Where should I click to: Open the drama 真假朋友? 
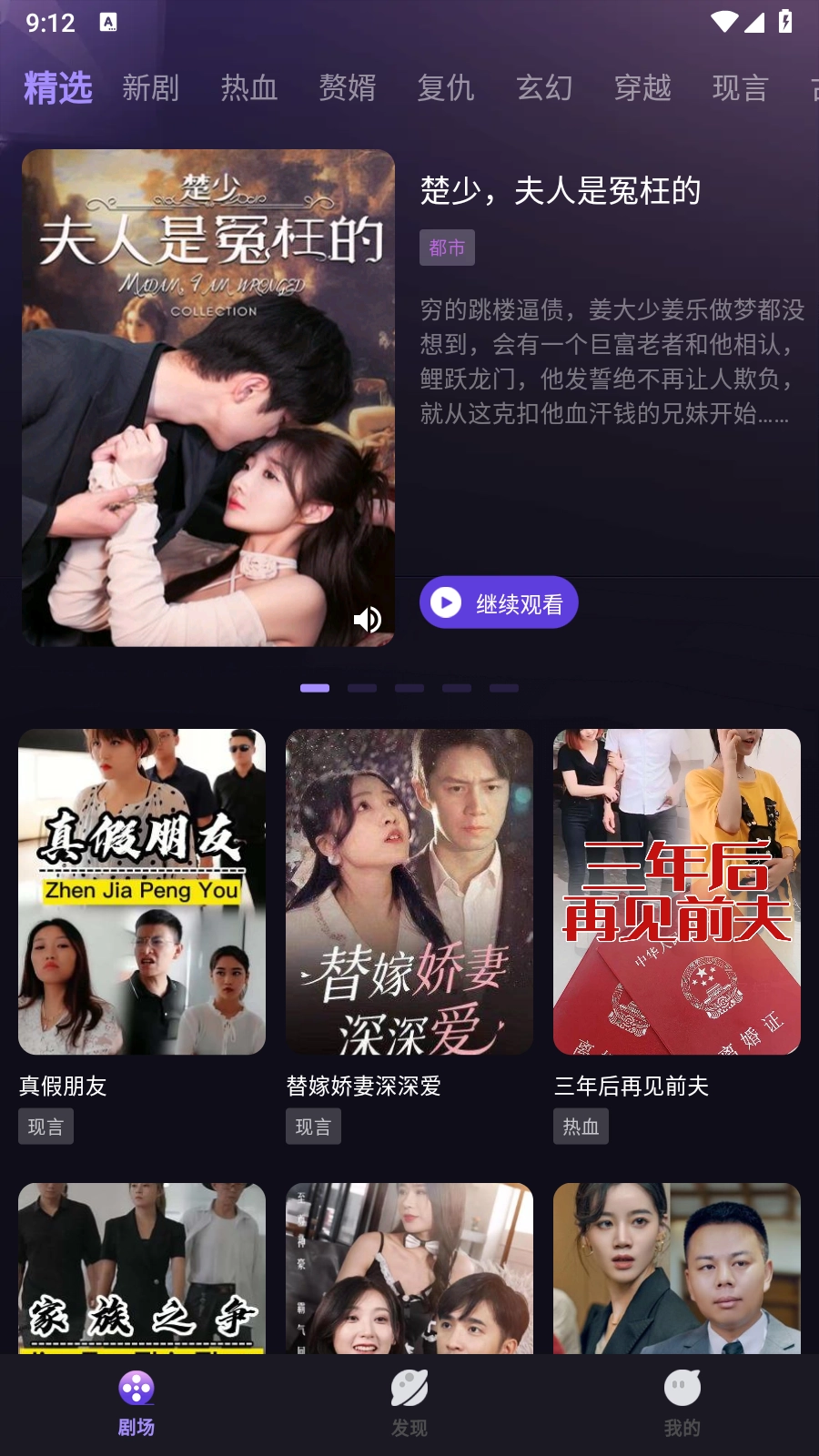coord(142,892)
